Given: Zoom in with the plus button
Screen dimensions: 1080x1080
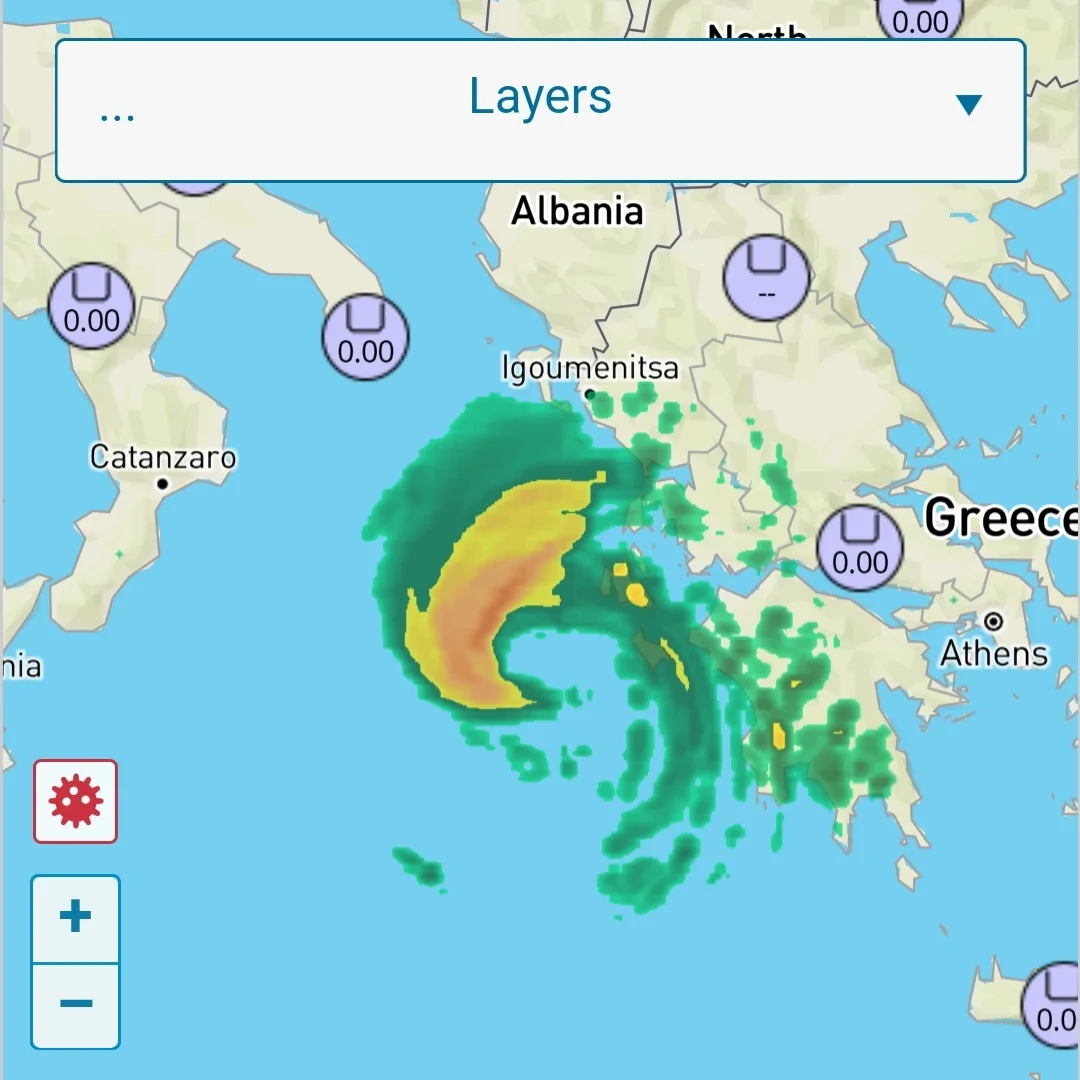Looking at the screenshot, I should (x=76, y=918).
